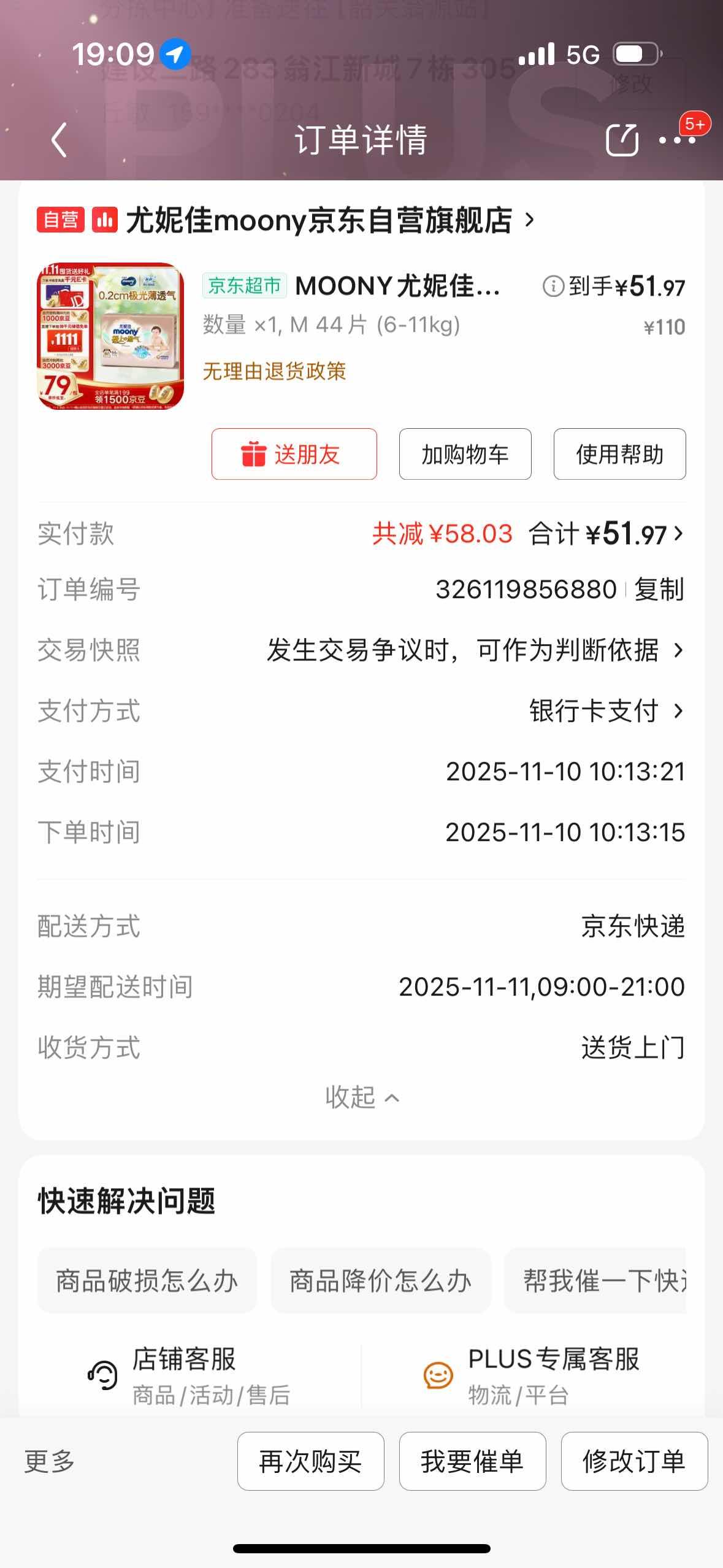
Task: Select 商品降价怎么办 quick question chip
Action: pos(381,1281)
